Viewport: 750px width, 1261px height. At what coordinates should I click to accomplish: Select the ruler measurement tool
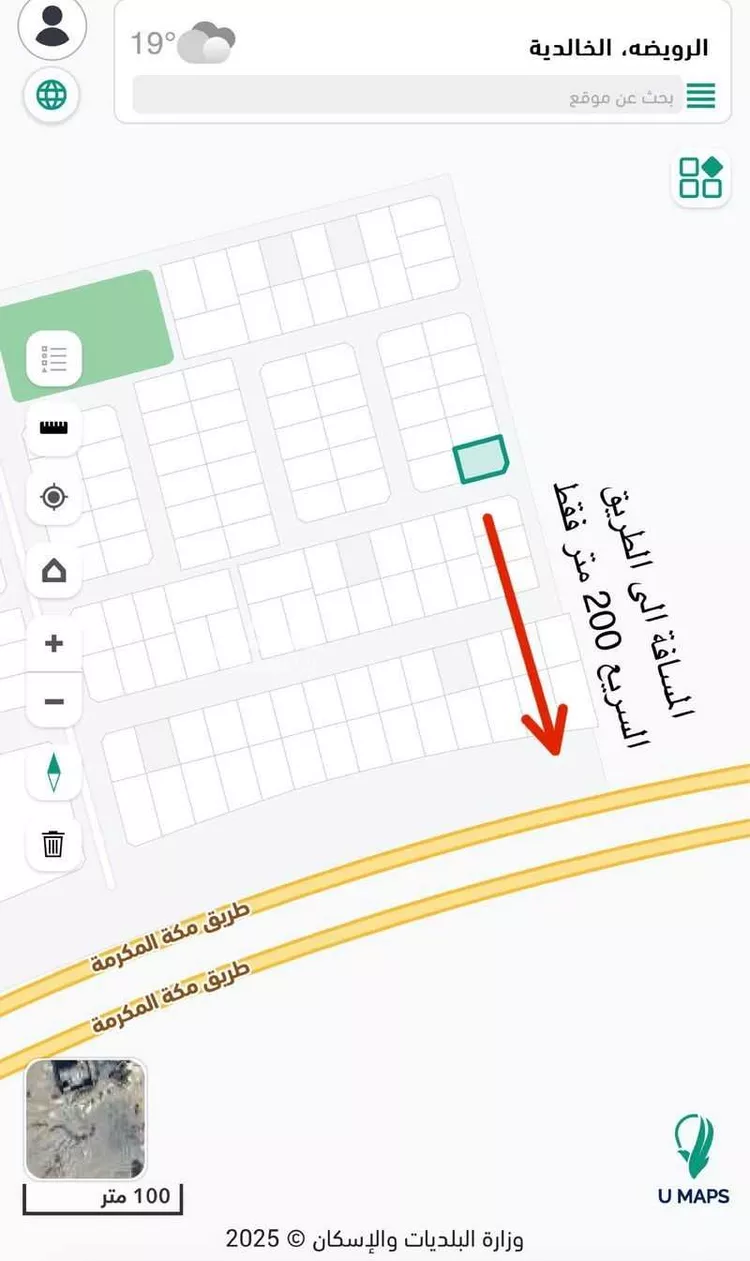point(54,428)
